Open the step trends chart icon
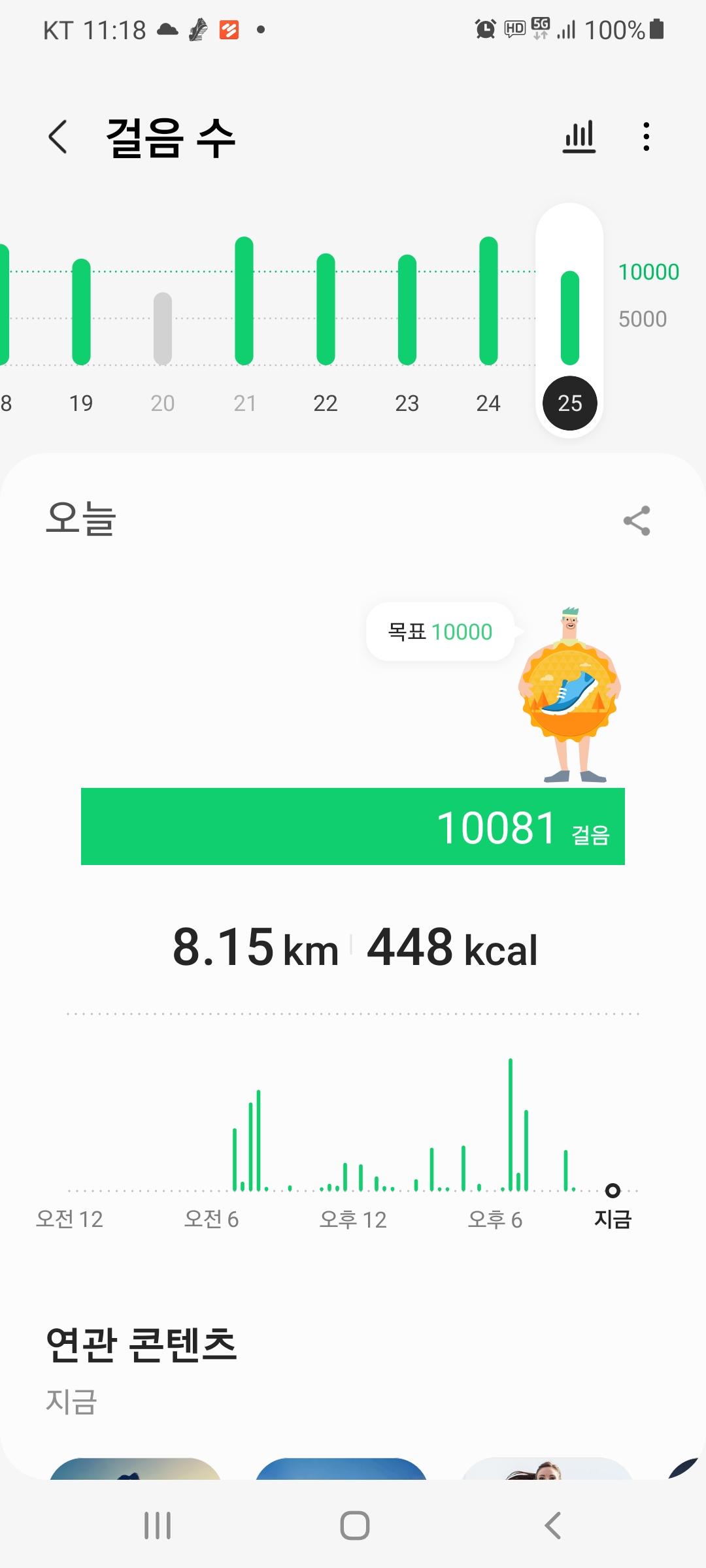Image resolution: width=706 pixels, height=1568 pixels. click(x=579, y=137)
